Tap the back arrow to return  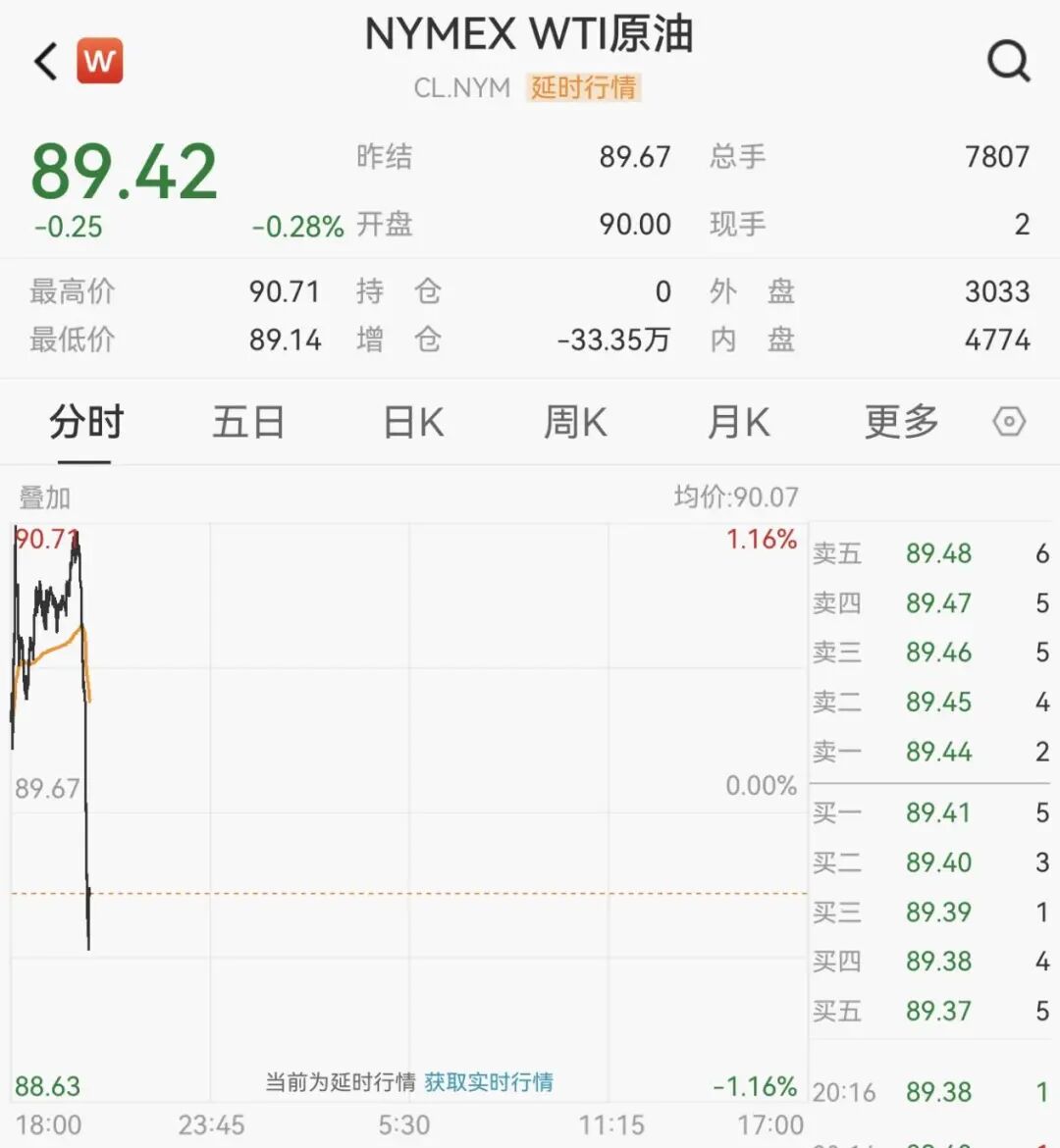[x=42, y=61]
